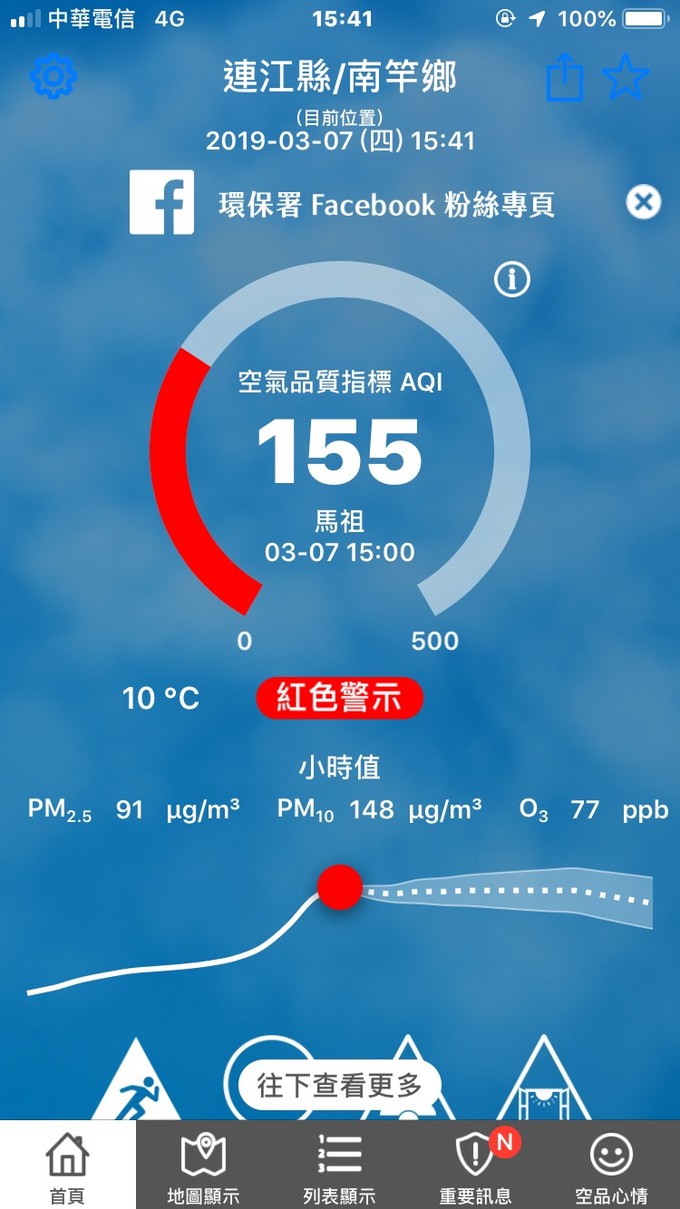The width and height of the screenshot is (680, 1209).
Task: Go to the 首頁 tab
Action: [68, 1166]
